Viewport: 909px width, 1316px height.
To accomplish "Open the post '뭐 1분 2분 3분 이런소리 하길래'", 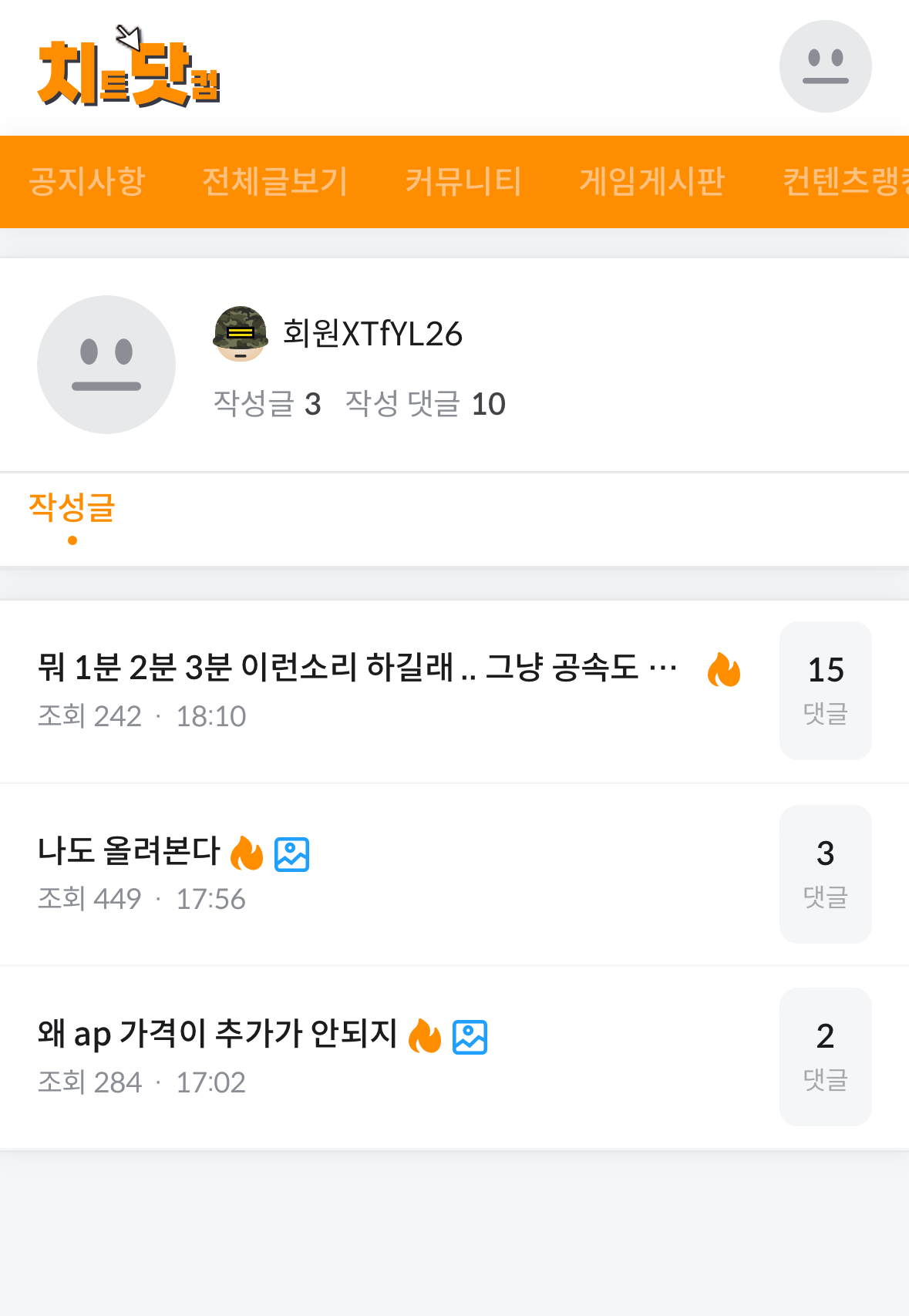I will point(357,668).
